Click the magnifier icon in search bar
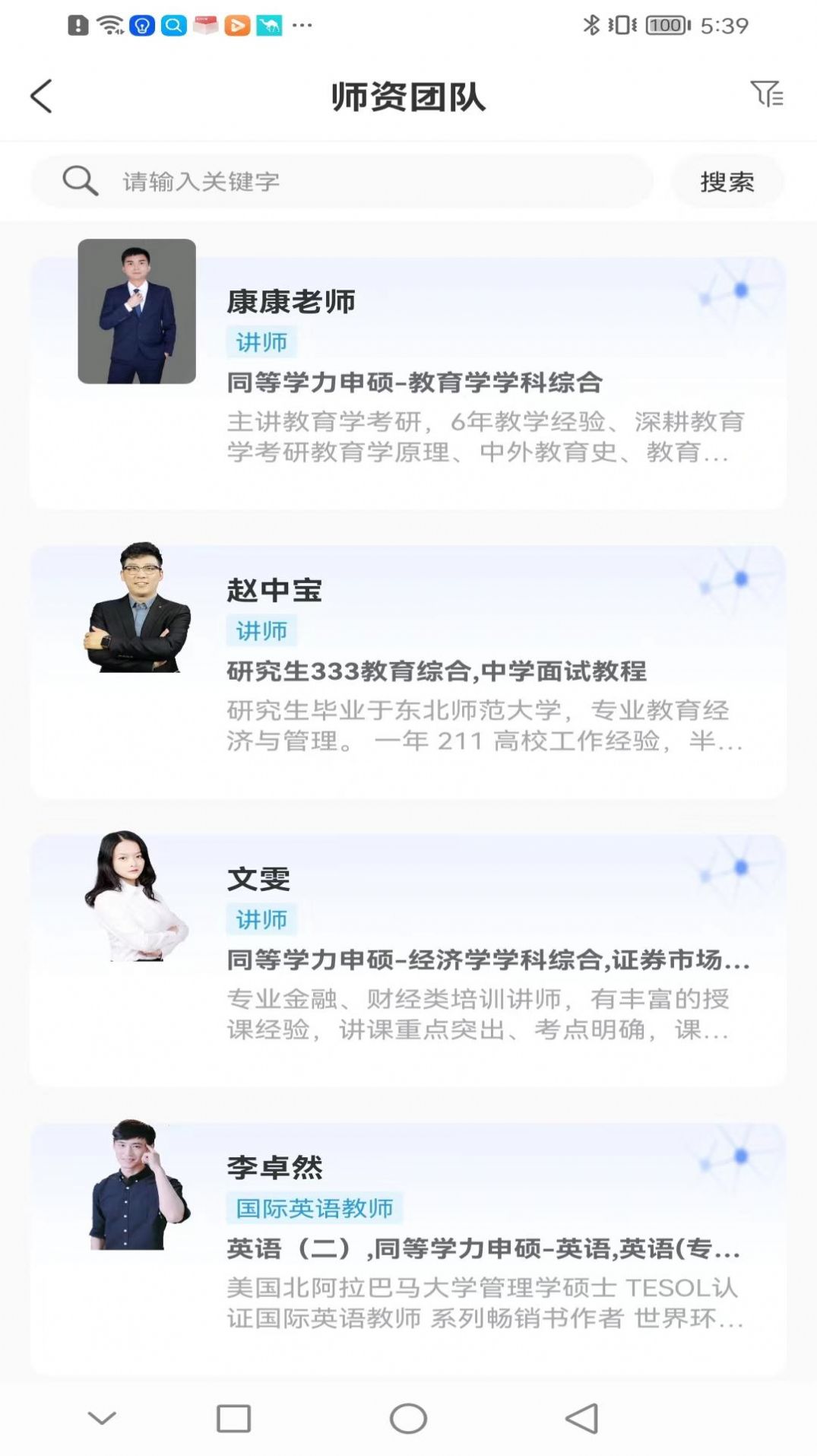This screenshot has height=1456, width=817. 78,180
